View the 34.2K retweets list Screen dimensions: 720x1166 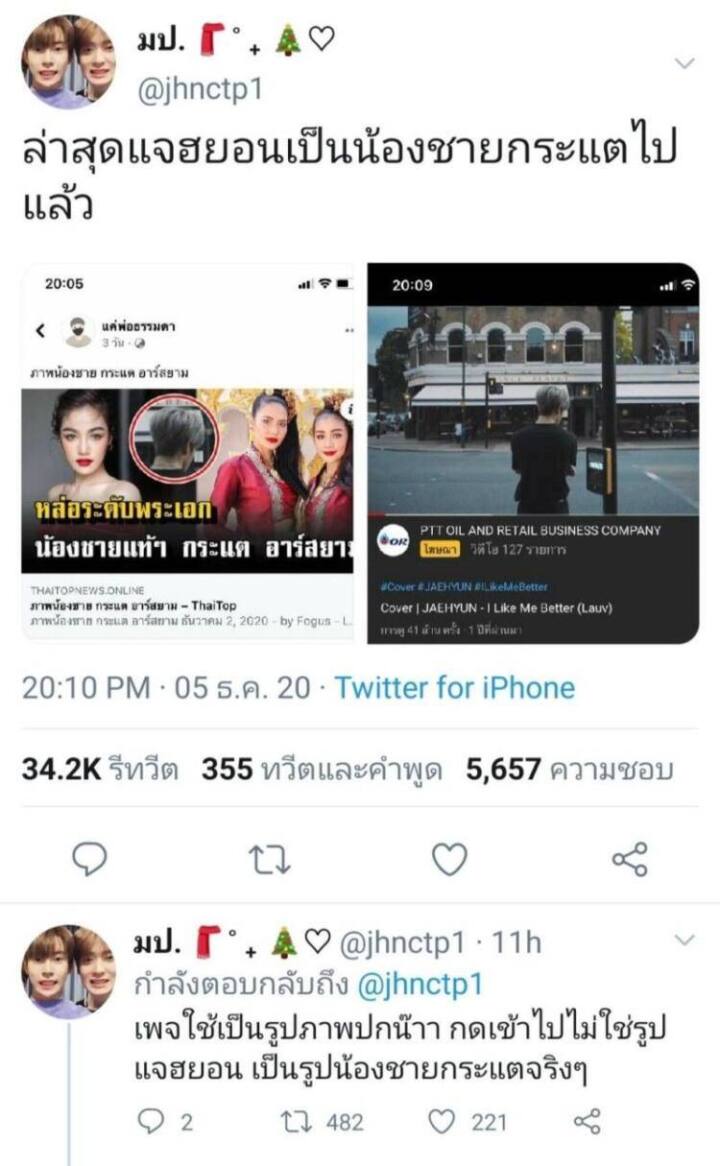pyautogui.click(x=100, y=769)
